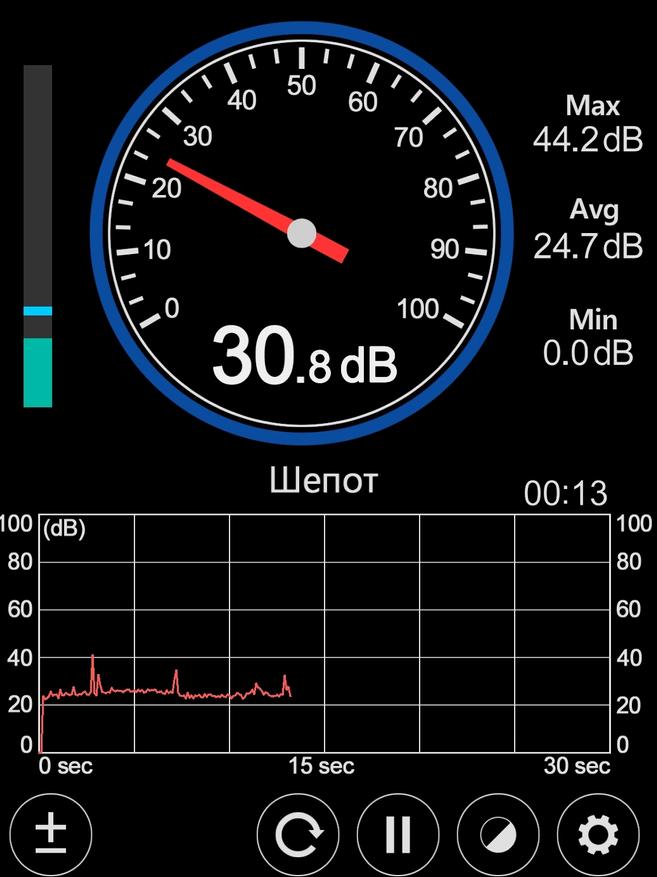The height and width of the screenshot is (877, 657).
Task: Open the plus-minus calibration button
Action: coord(50,834)
